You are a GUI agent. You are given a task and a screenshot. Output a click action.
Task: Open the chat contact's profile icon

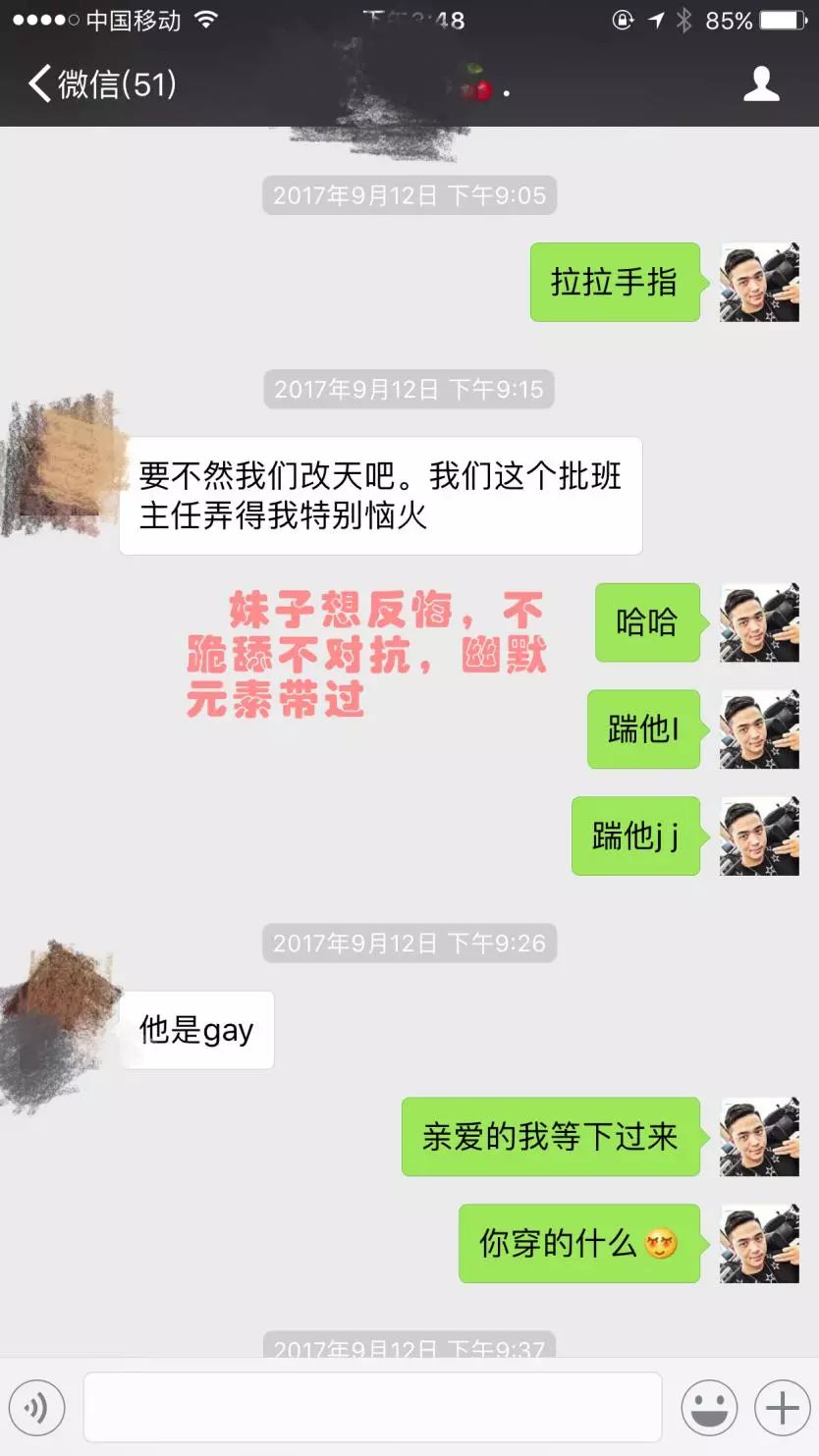pos(761,85)
